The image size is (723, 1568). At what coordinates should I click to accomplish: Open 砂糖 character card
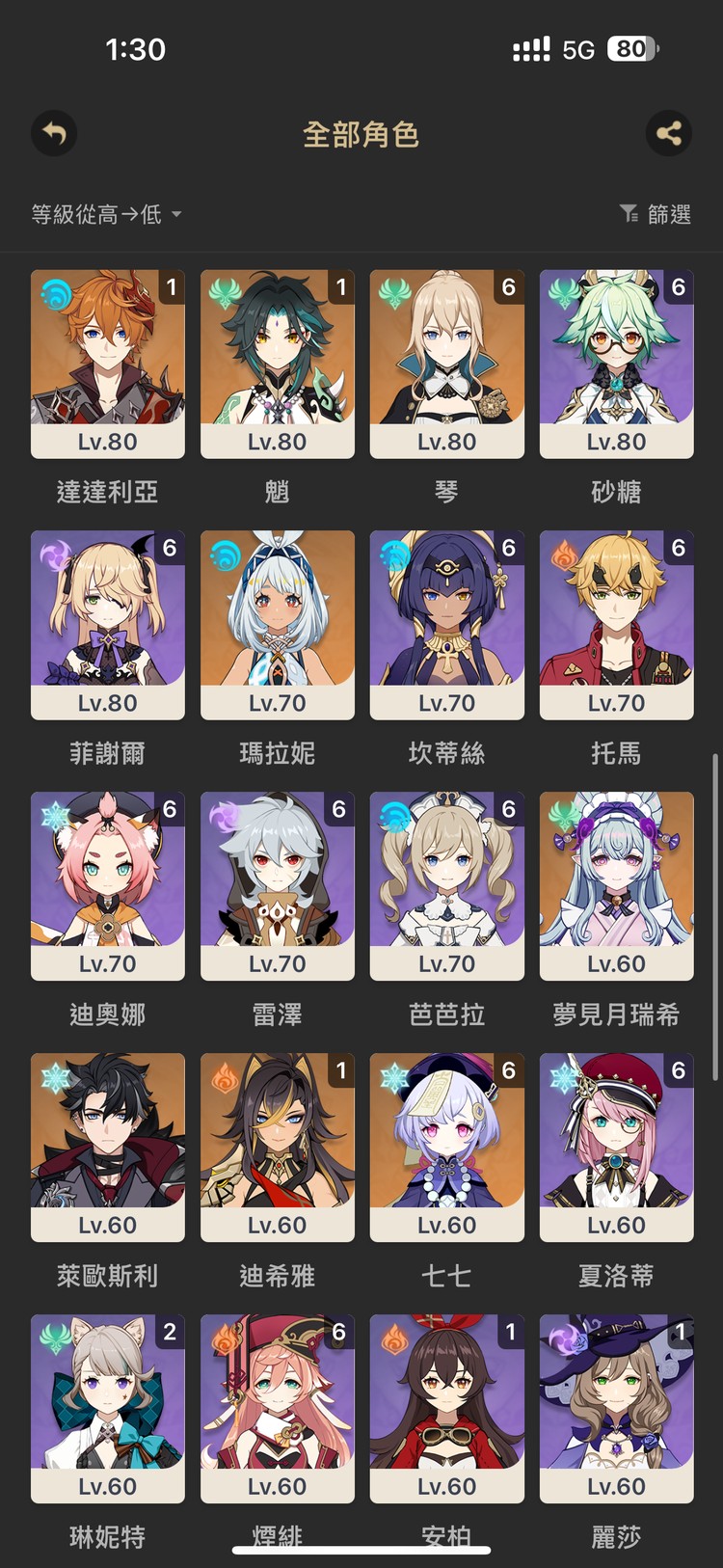616,364
